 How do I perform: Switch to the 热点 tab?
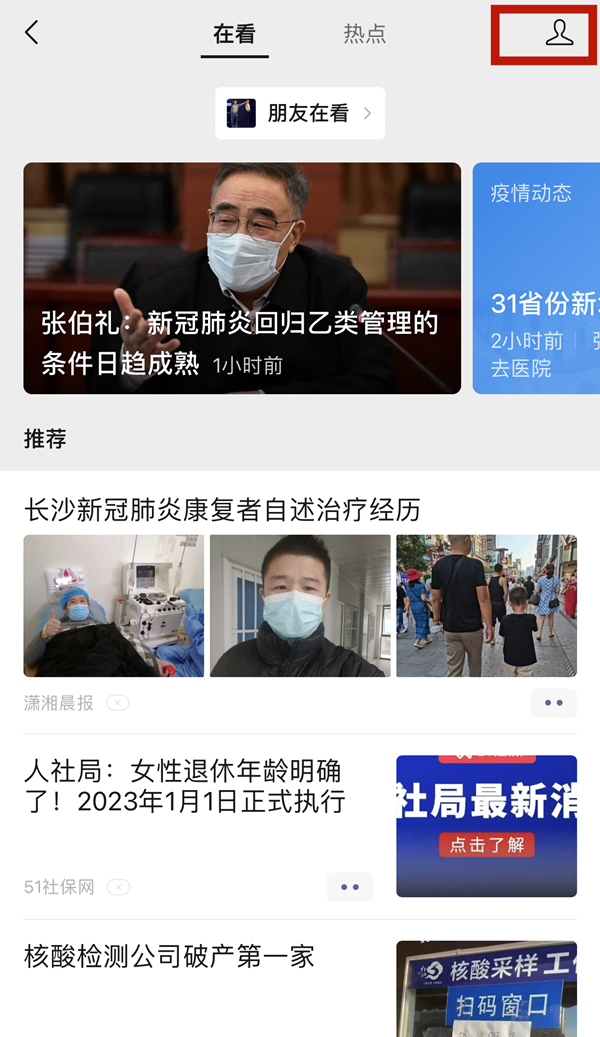click(364, 34)
